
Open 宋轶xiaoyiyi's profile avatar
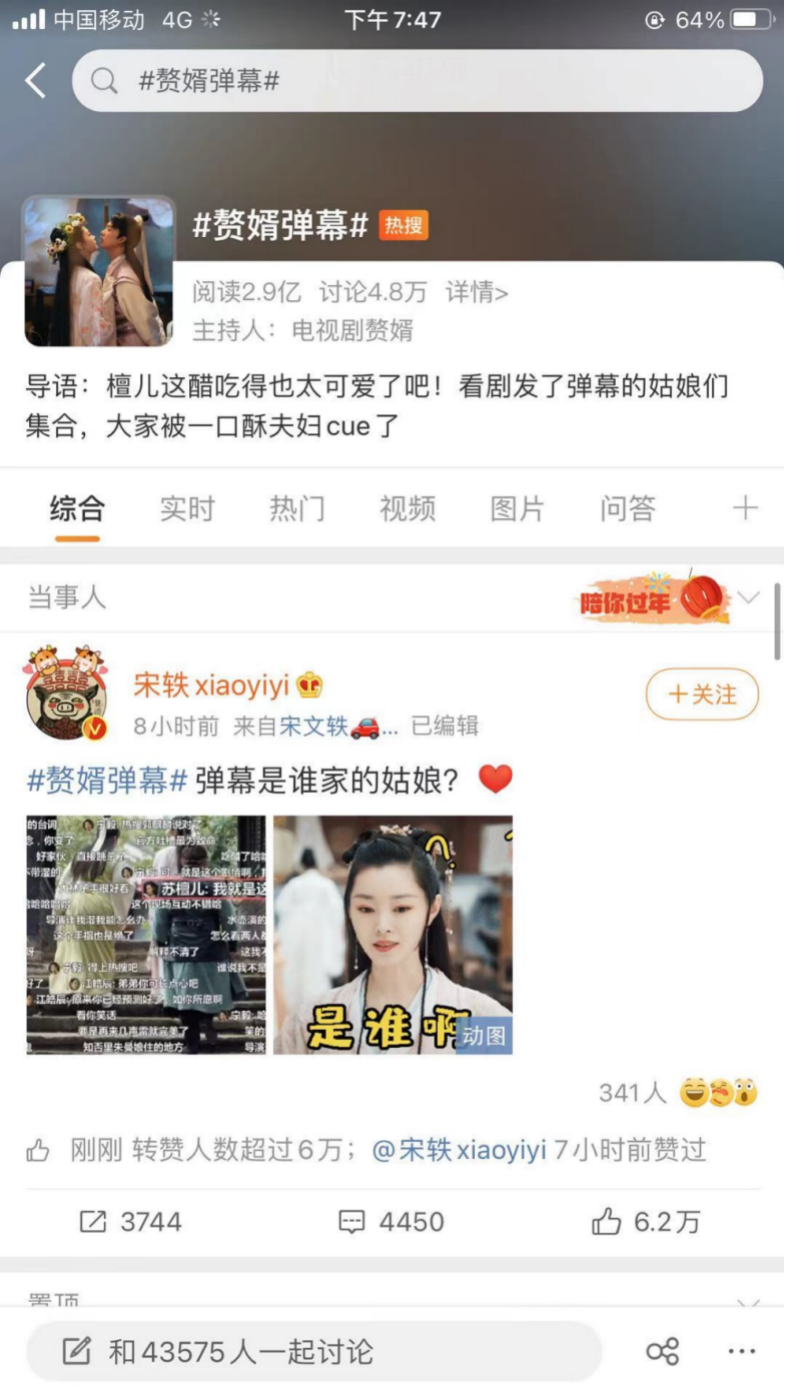67,694
